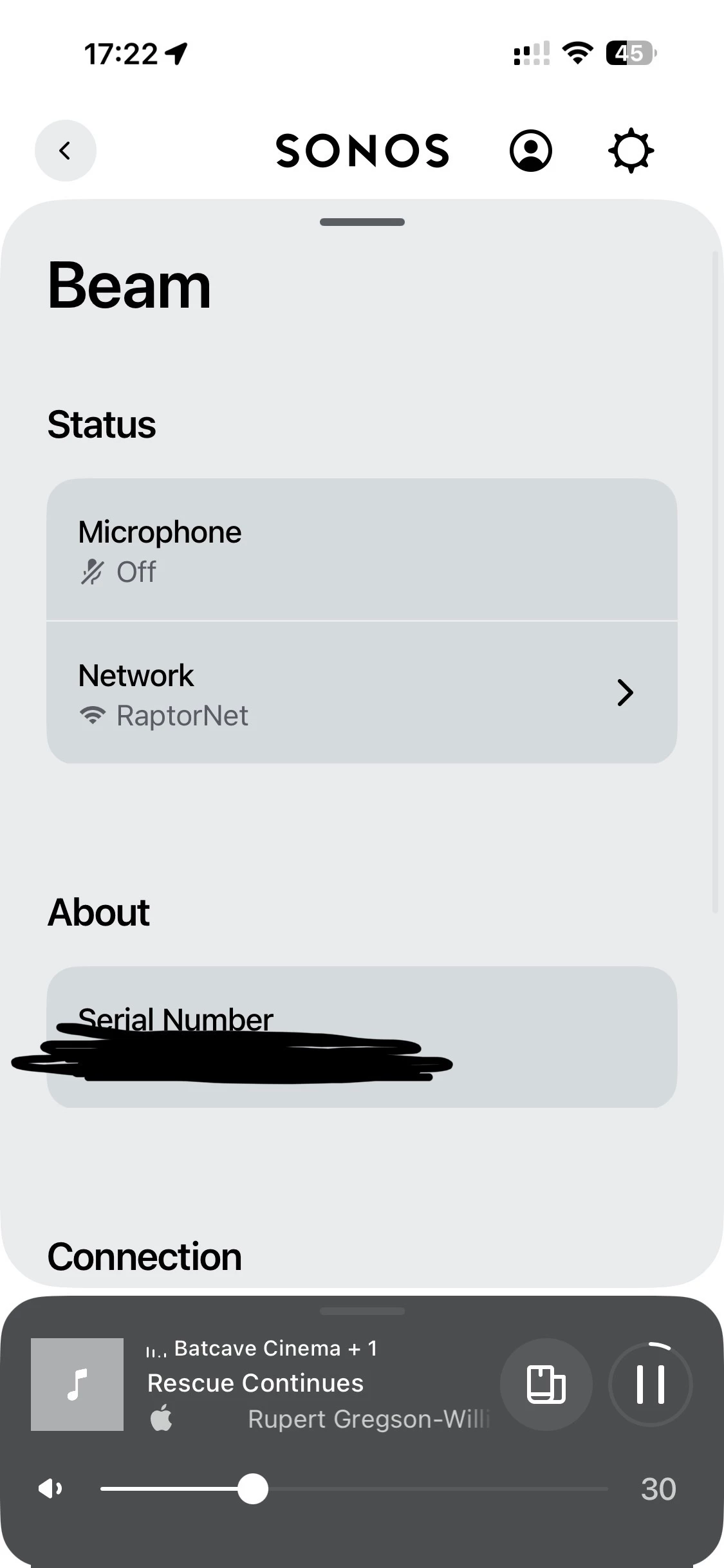
Task: Open the account profile icon
Action: pyautogui.click(x=531, y=151)
